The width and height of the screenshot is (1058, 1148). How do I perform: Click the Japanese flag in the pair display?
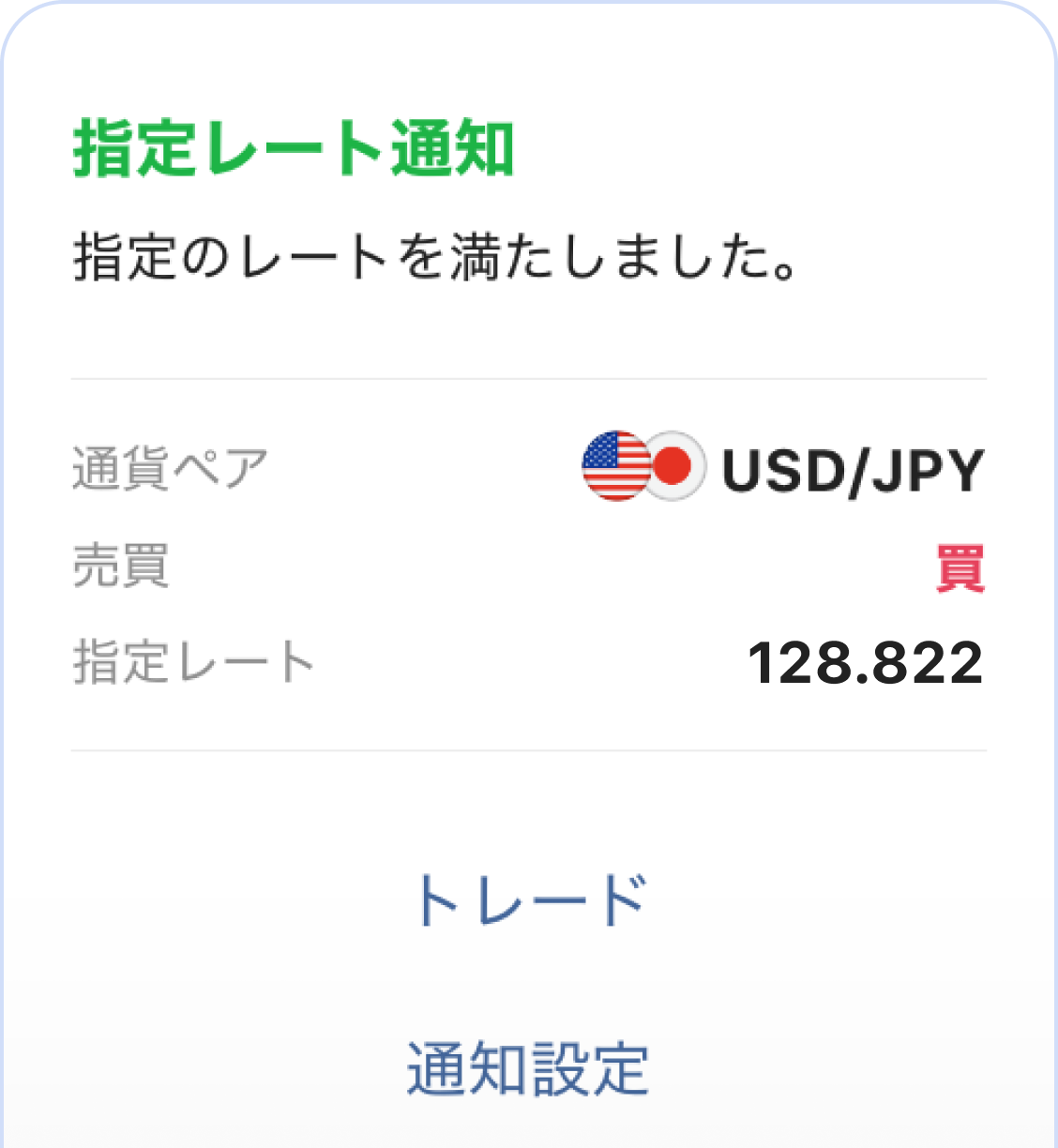point(672,466)
